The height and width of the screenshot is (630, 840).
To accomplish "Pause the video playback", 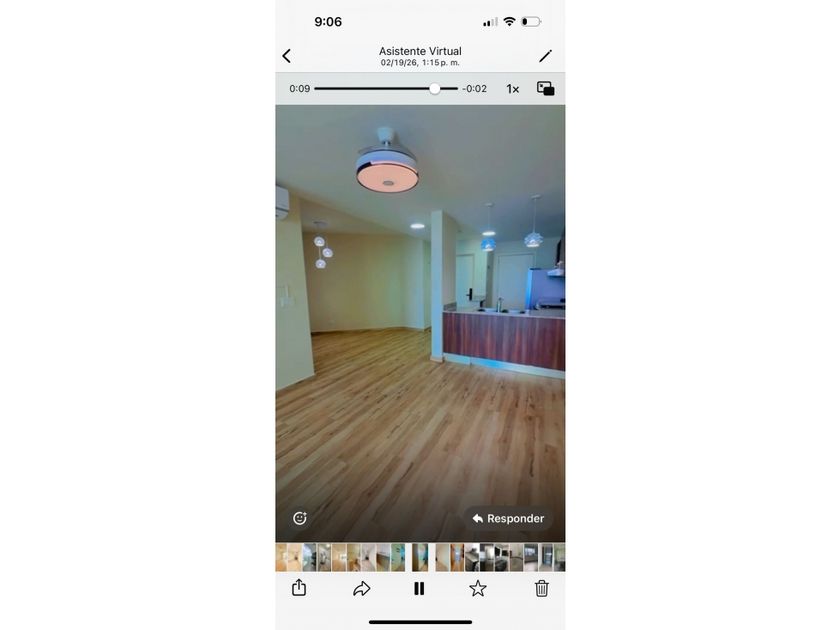I will [x=419, y=589].
